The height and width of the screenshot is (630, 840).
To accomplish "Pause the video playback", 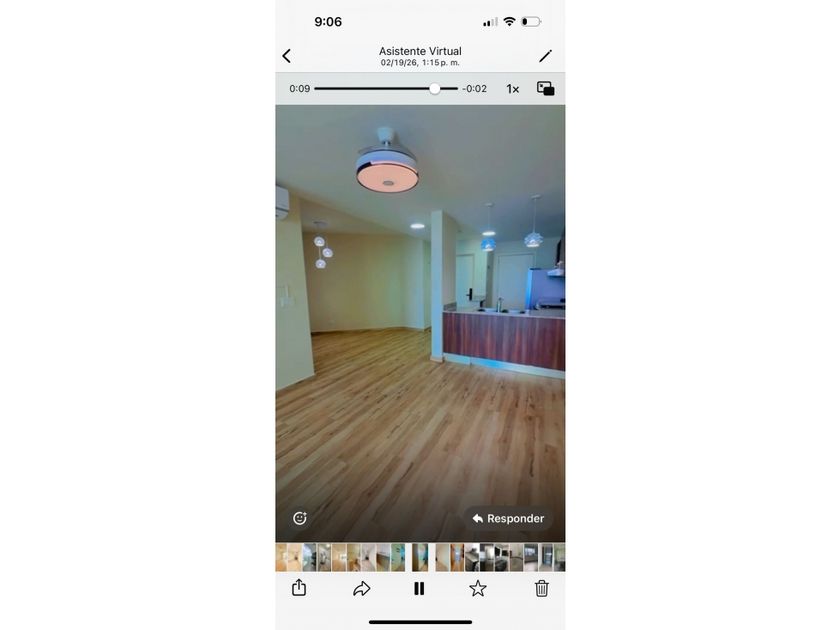I will [x=419, y=589].
